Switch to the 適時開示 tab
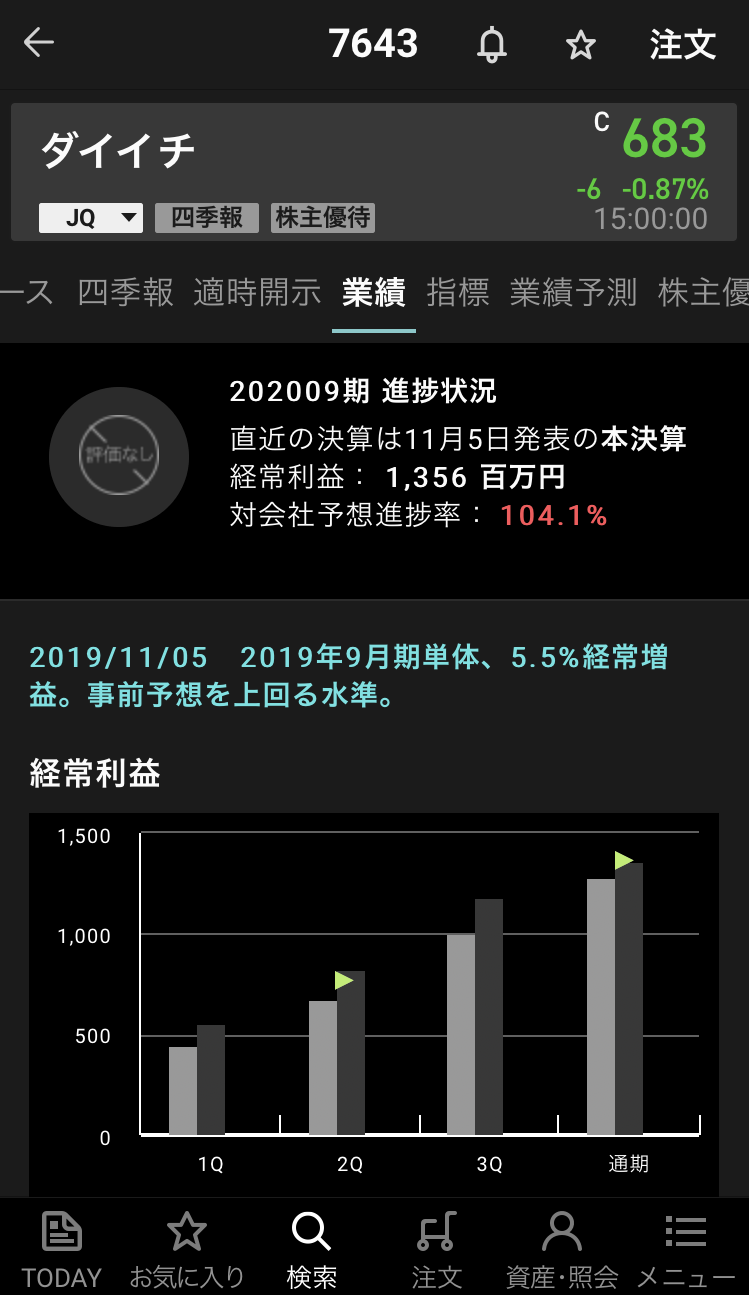This screenshot has width=749, height=1295. pyautogui.click(x=257, y=292)
